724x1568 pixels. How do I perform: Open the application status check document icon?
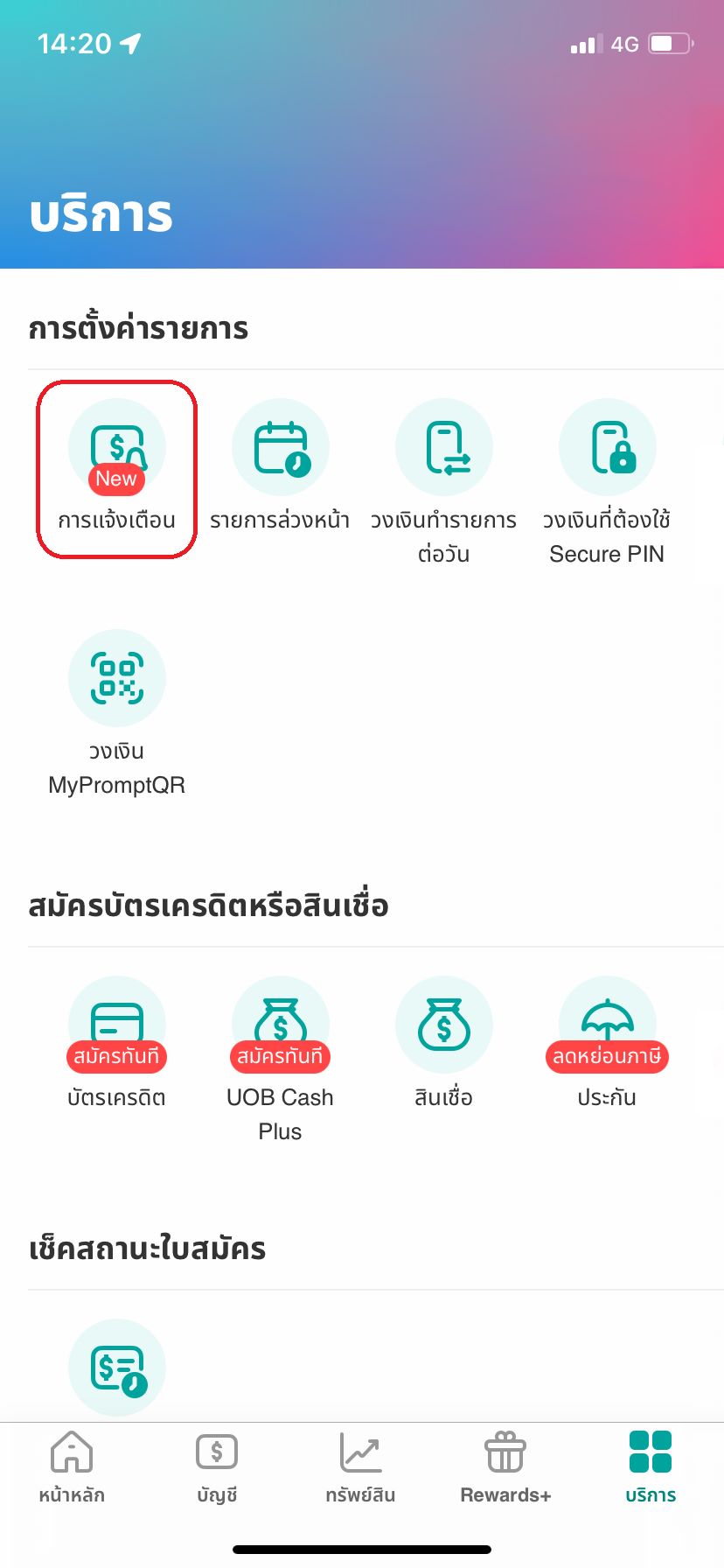117,1367
